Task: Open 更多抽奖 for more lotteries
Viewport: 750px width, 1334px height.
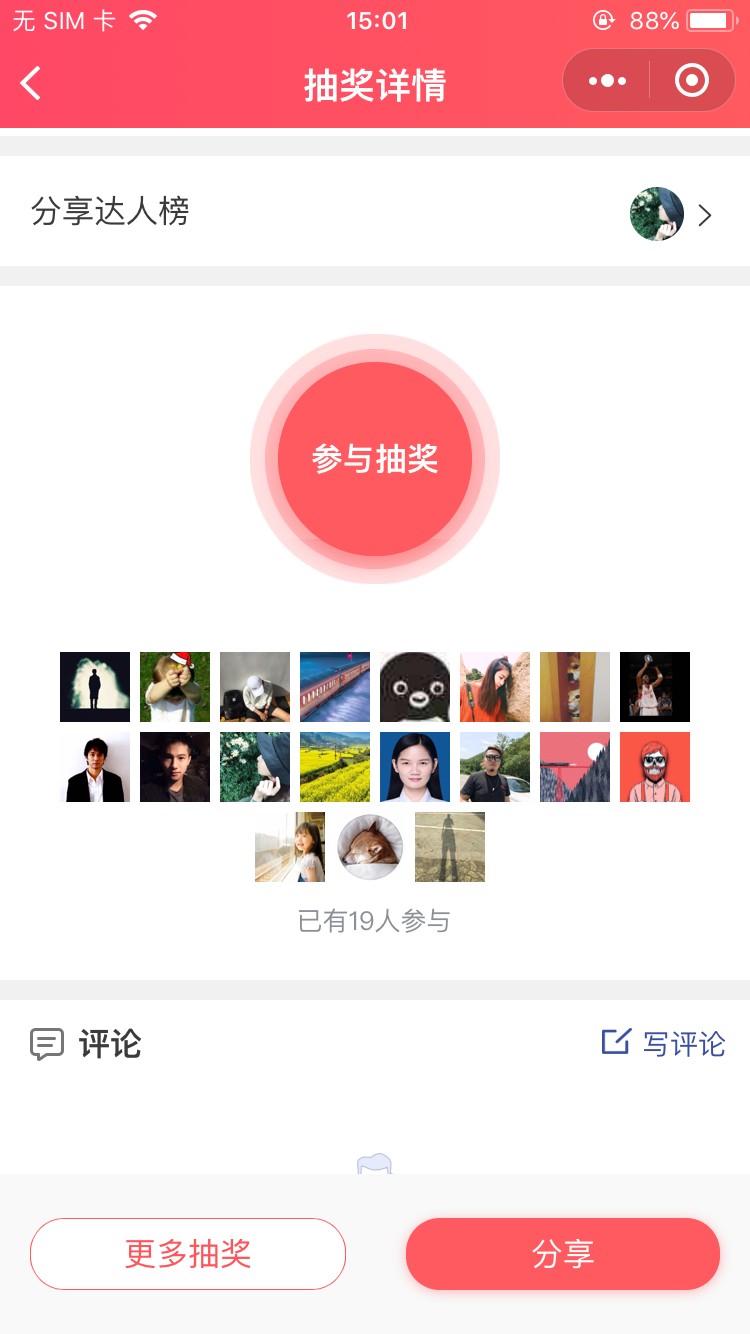Action: [x=188, y=1254]
